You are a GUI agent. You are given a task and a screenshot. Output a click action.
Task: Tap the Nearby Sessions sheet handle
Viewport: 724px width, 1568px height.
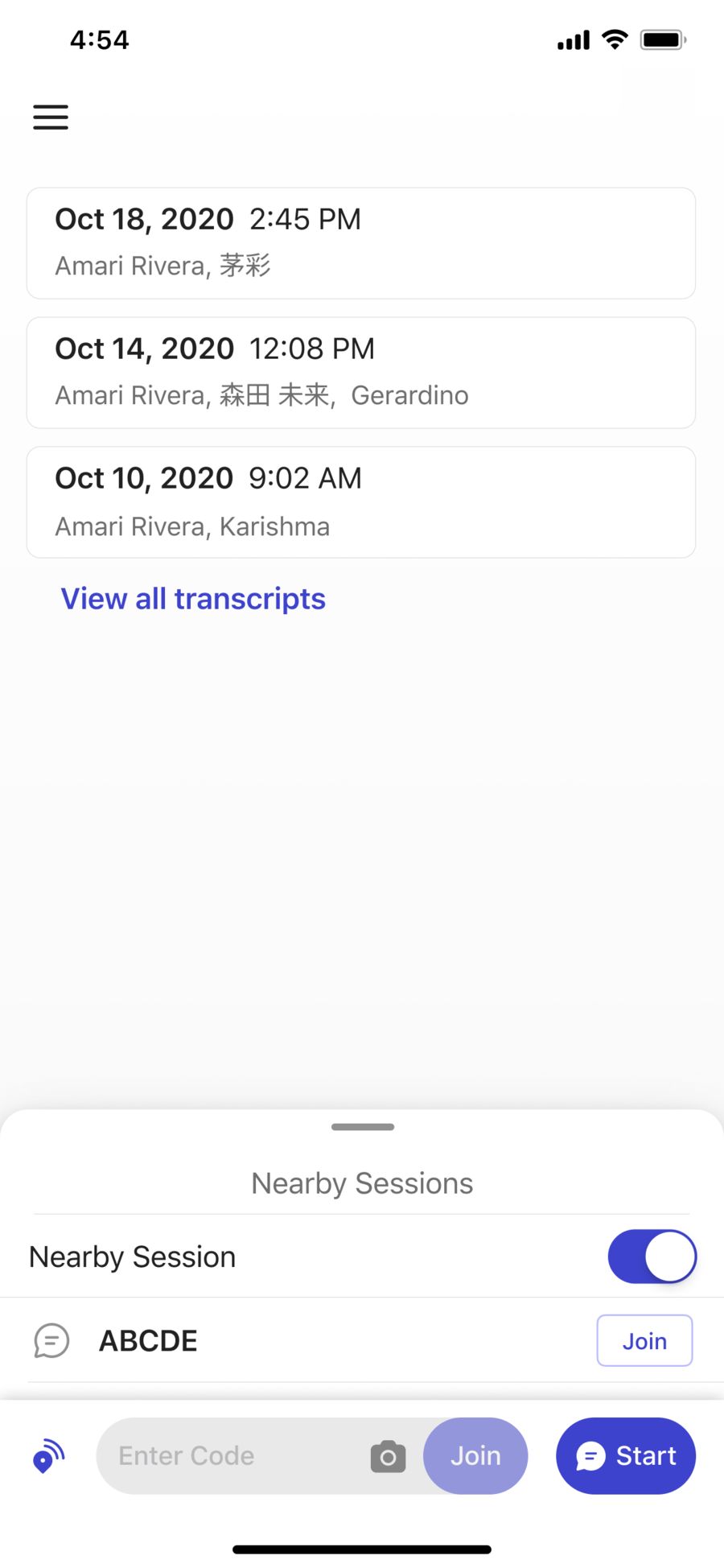pos(363,1127)
